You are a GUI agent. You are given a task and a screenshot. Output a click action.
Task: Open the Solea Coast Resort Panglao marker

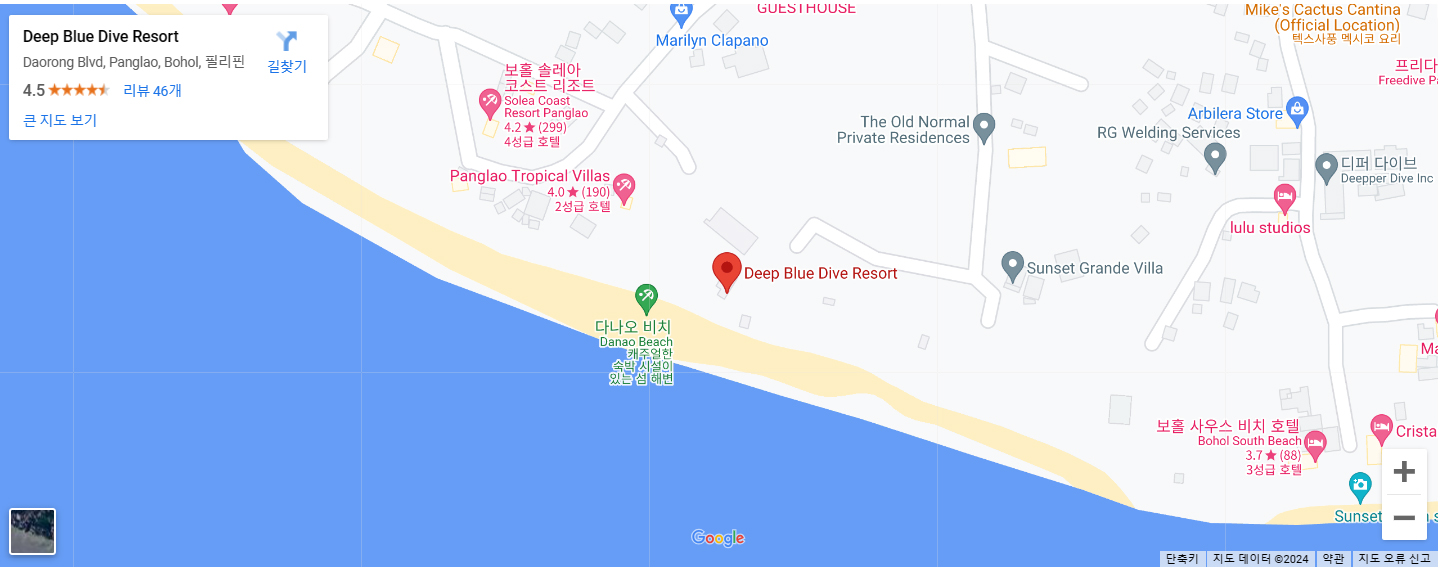pyautogui.click(x=489, y=100)
